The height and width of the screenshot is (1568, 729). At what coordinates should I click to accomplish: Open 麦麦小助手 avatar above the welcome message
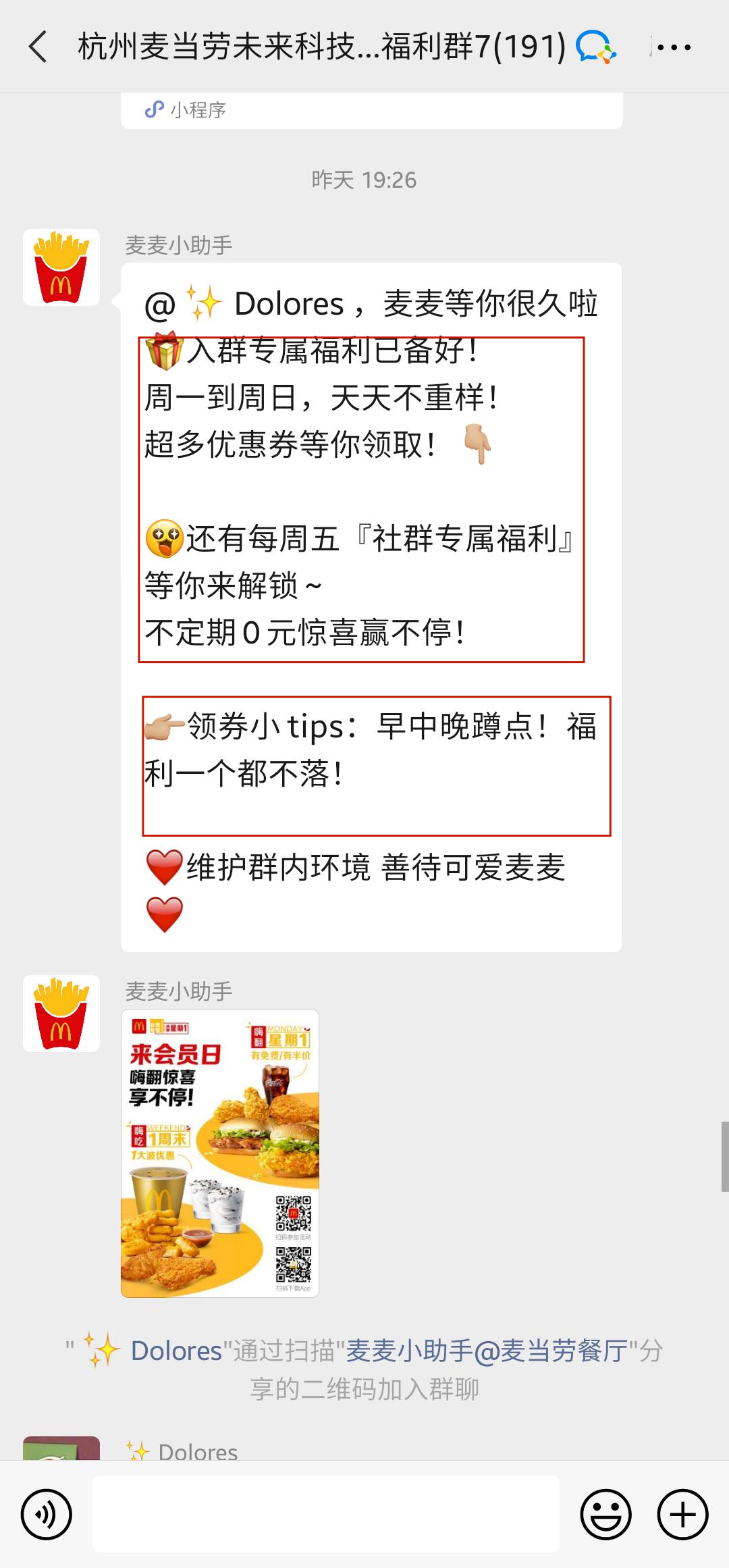[61, 267]
